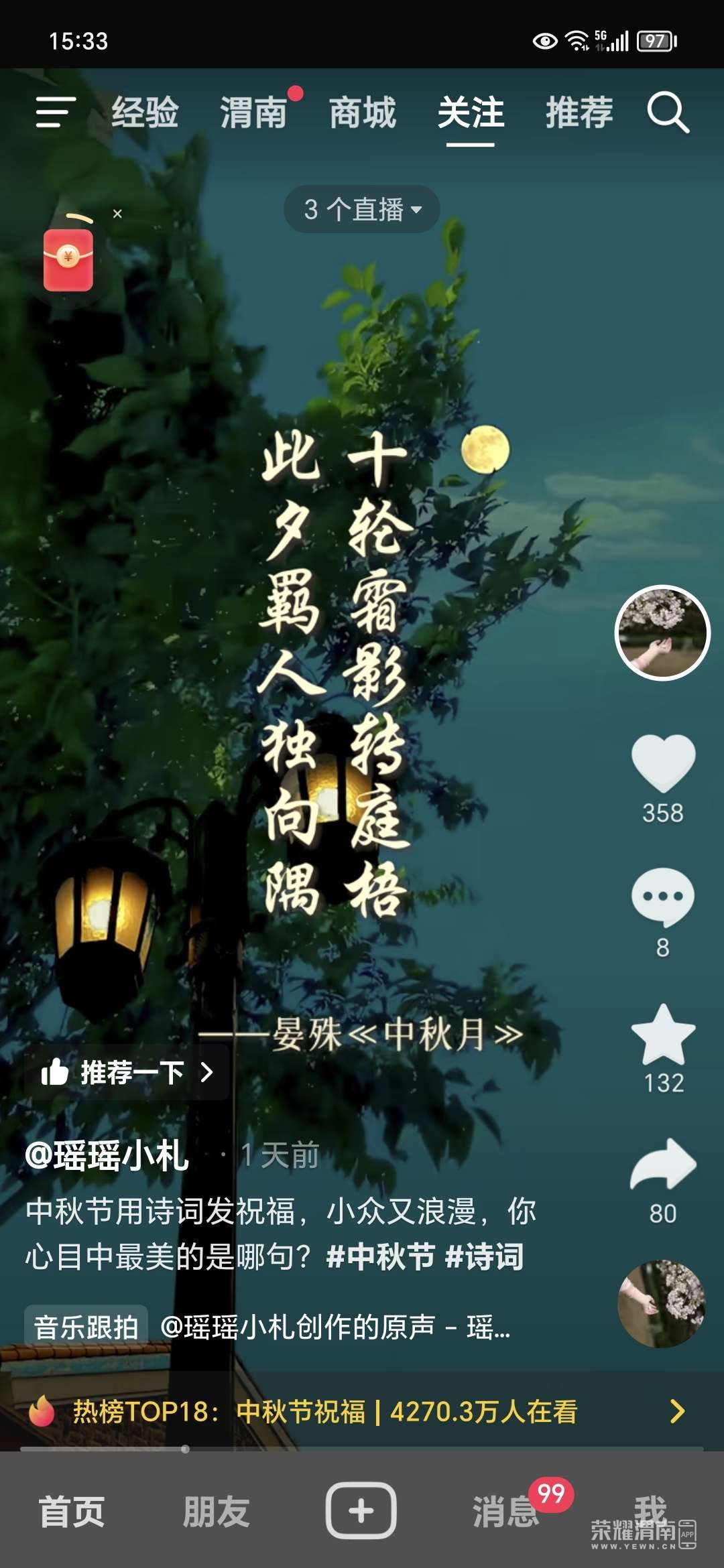Viewport: 724px width, 1568px height.
Task: Switch to the 渭南 tab
Action: tap(253, 112)
